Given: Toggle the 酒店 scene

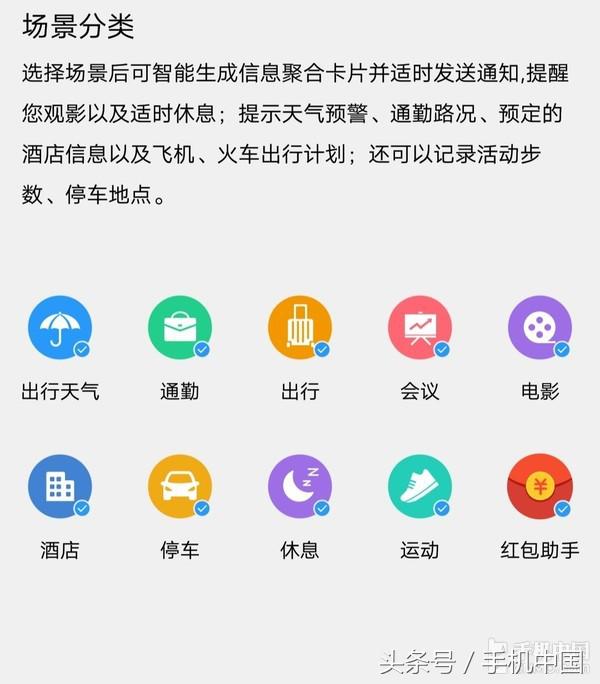Looking at the screenshot, I should coord(60,487).
